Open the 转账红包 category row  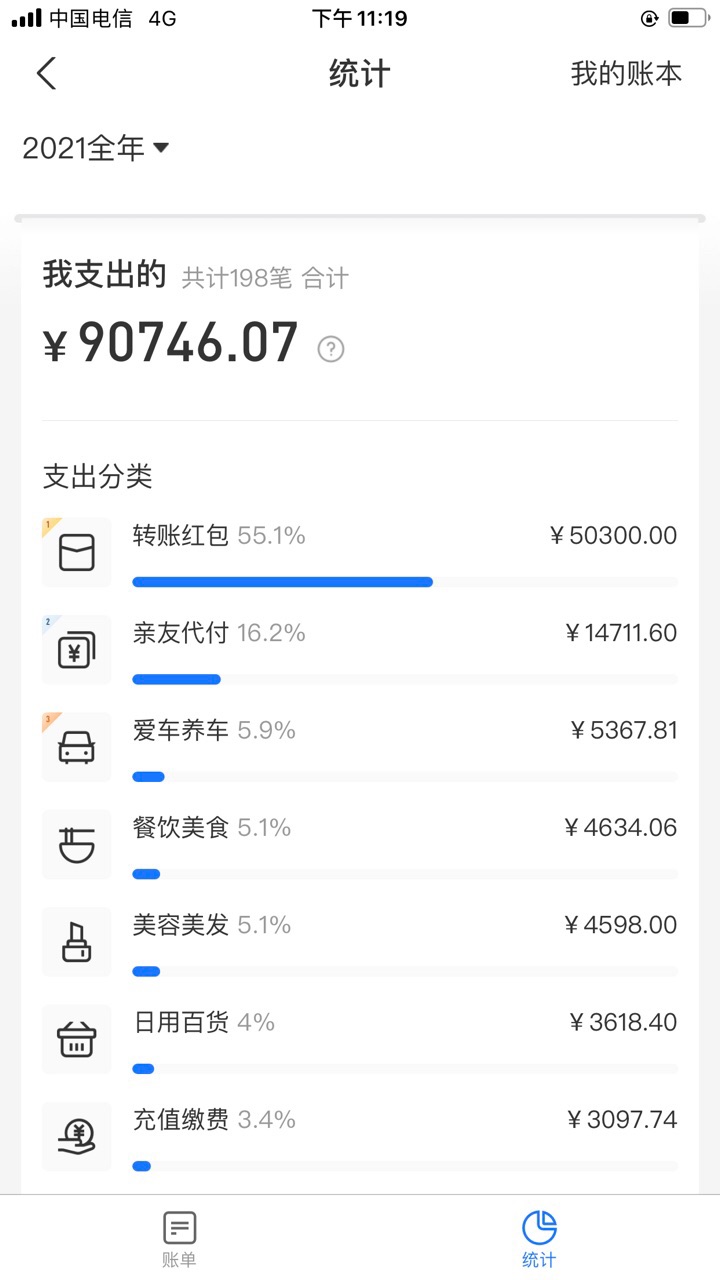click(x=360, y=552)
